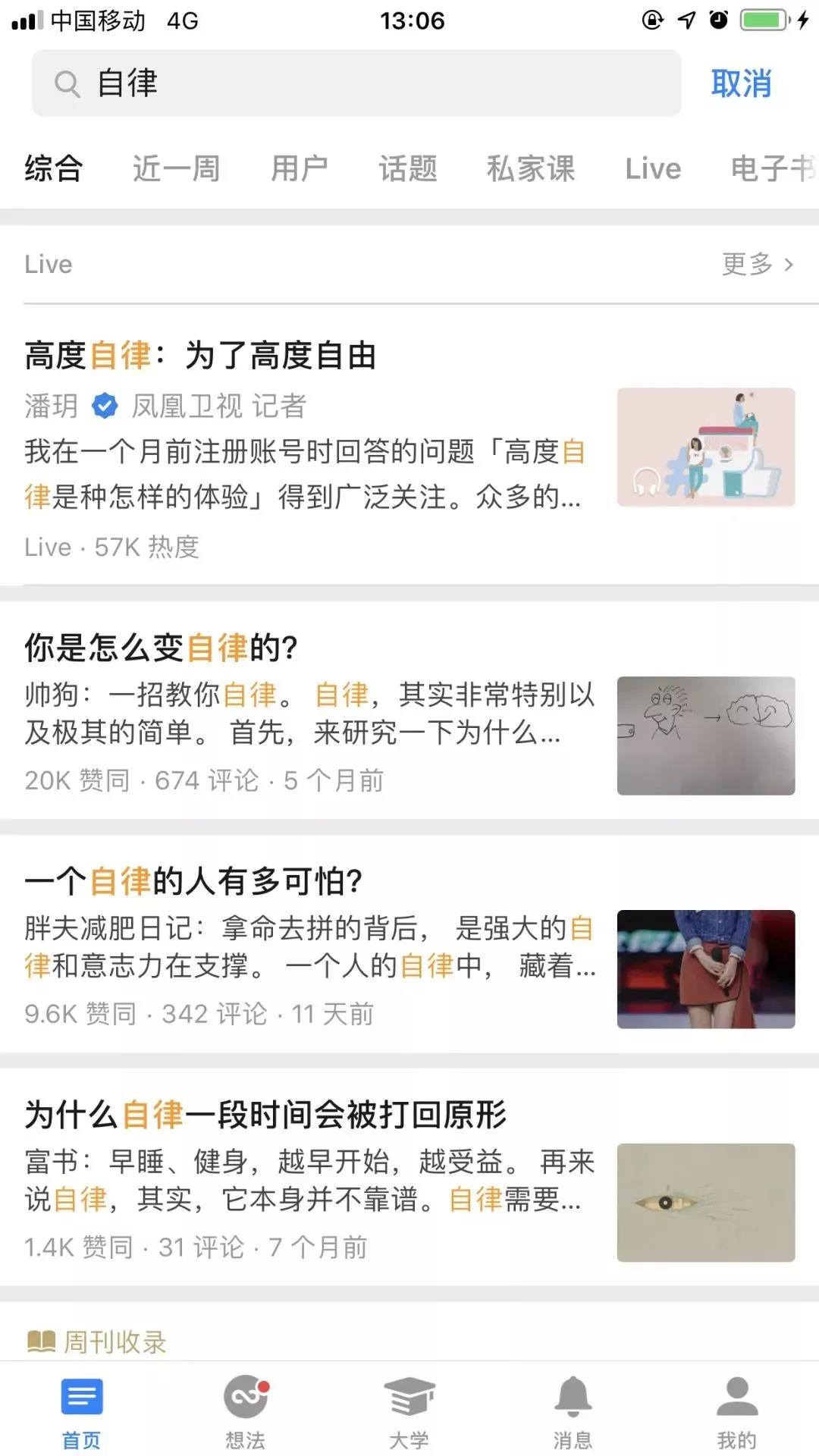819x1456 pixels.
Task: Go to the 首页 tab
Action: 81,1412
